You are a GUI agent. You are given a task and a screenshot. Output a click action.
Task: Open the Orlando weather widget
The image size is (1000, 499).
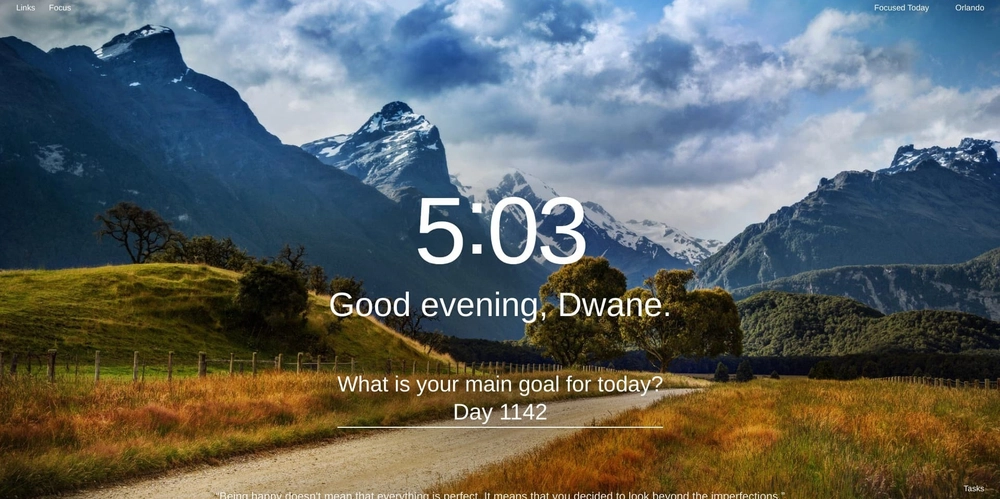pyautogui.click(x=969, y=8)
